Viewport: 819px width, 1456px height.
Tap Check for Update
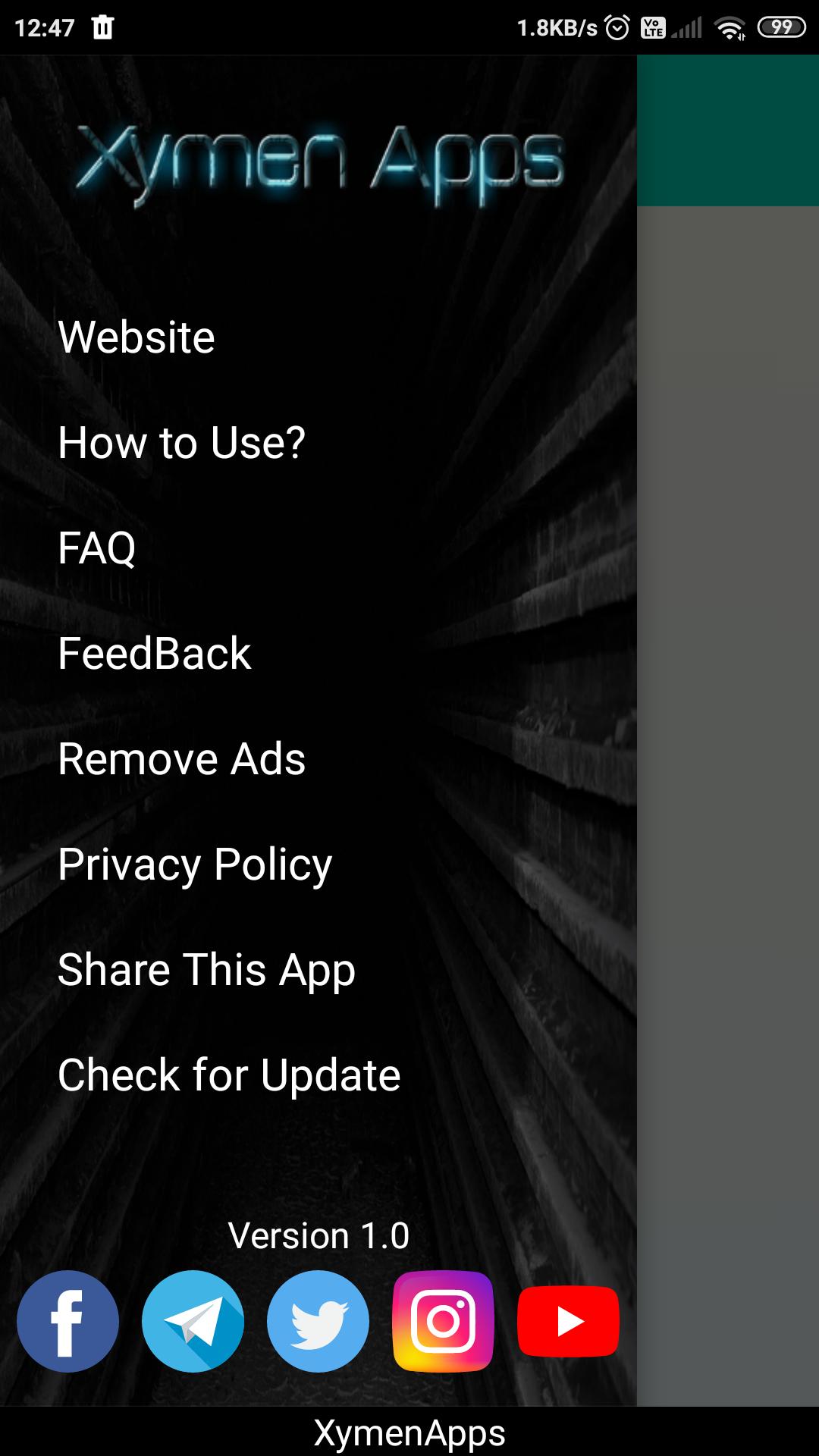(229, 1075)
